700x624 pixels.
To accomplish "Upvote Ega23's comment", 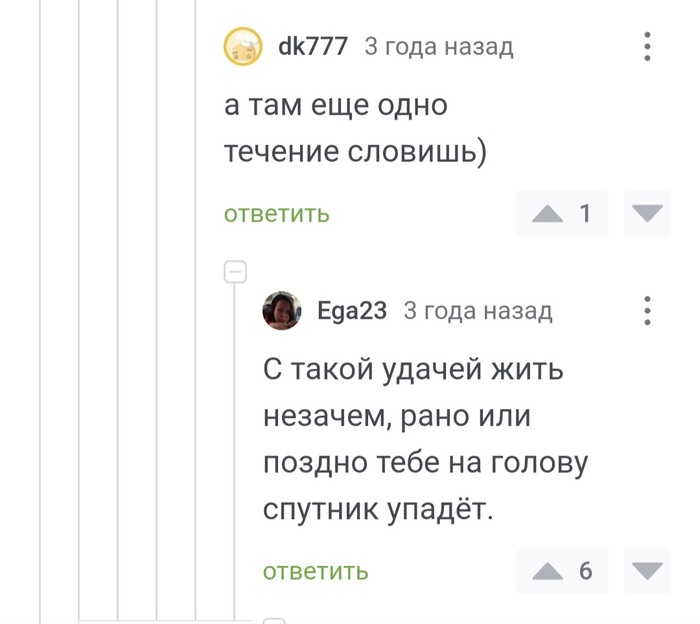I will coord(548,571).
